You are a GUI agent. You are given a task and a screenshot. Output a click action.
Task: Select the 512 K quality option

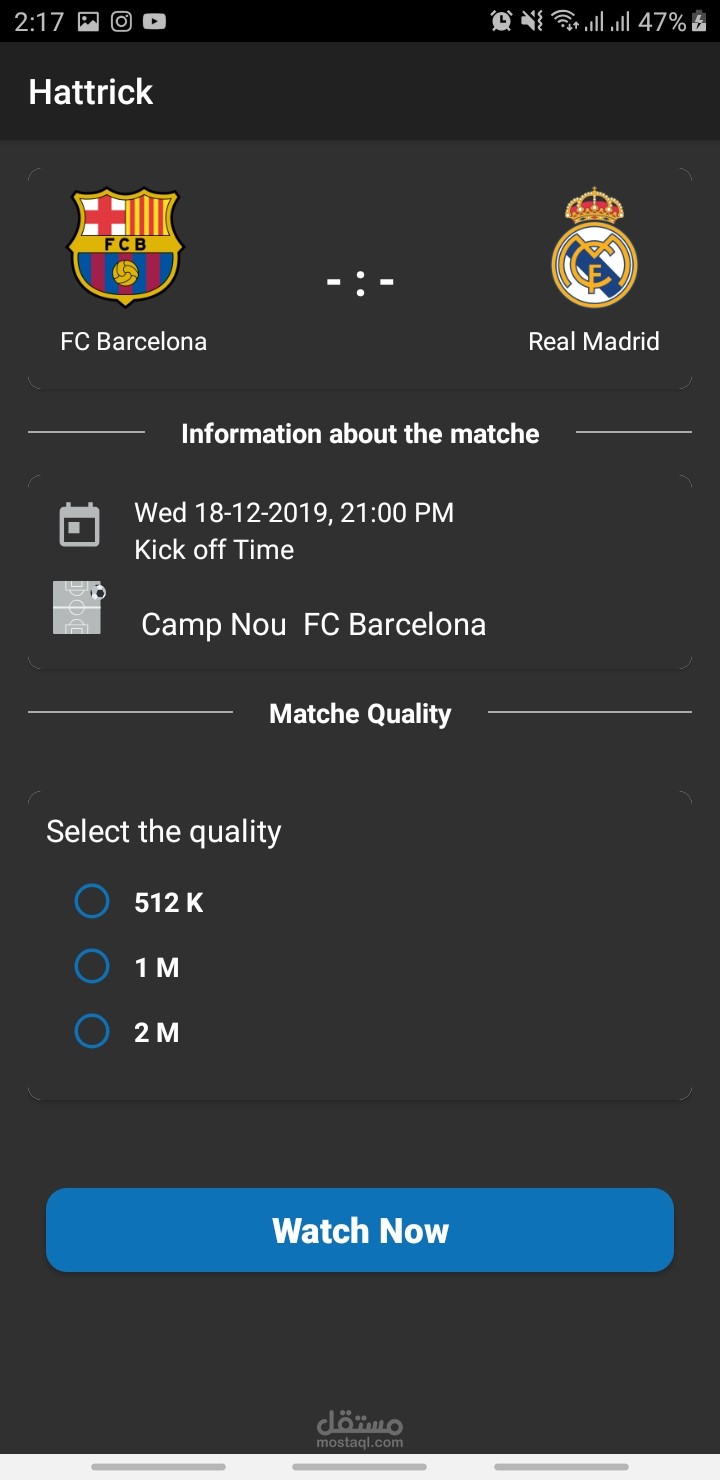[92, 902]
